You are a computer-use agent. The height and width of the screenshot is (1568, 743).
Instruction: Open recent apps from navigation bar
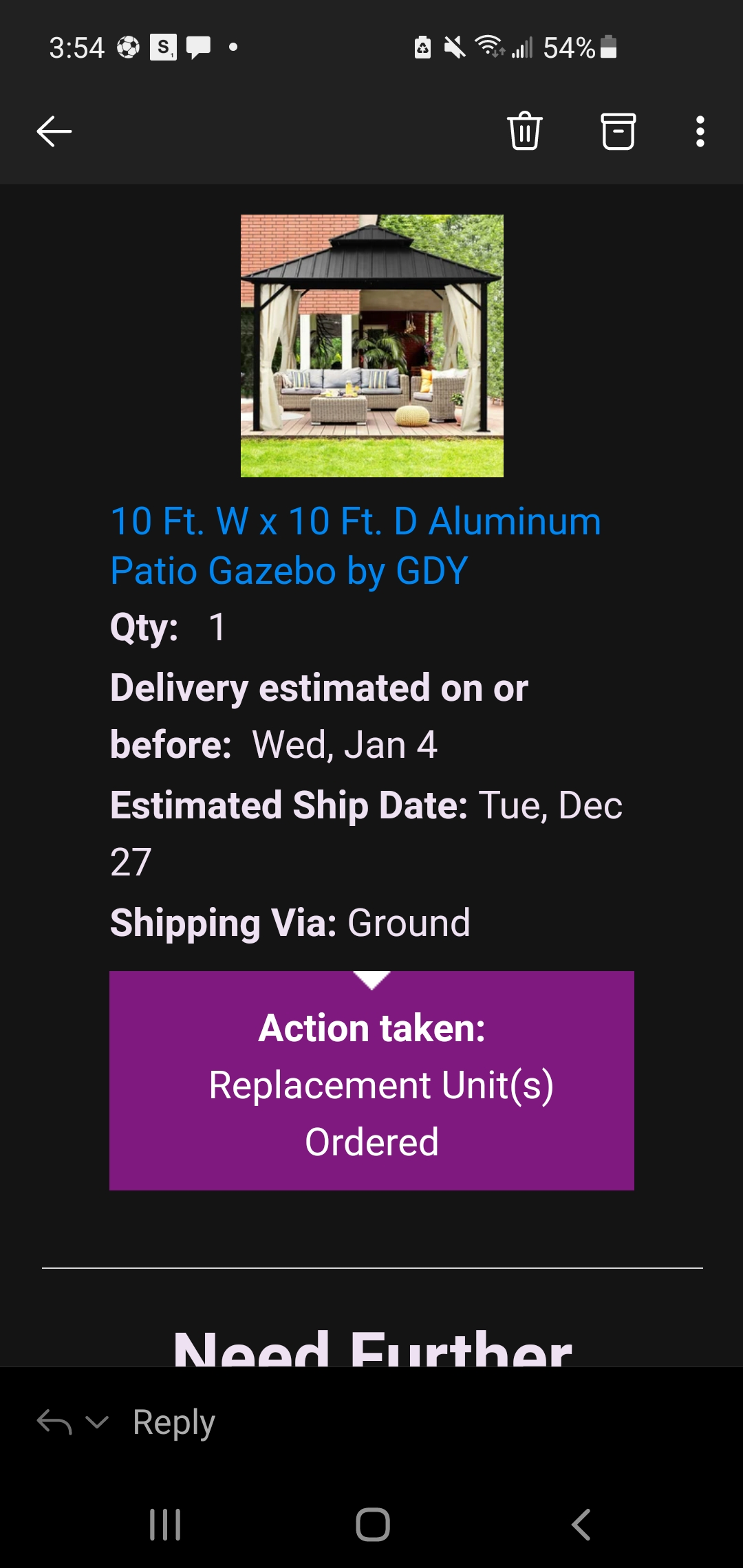pos(165,1525)
